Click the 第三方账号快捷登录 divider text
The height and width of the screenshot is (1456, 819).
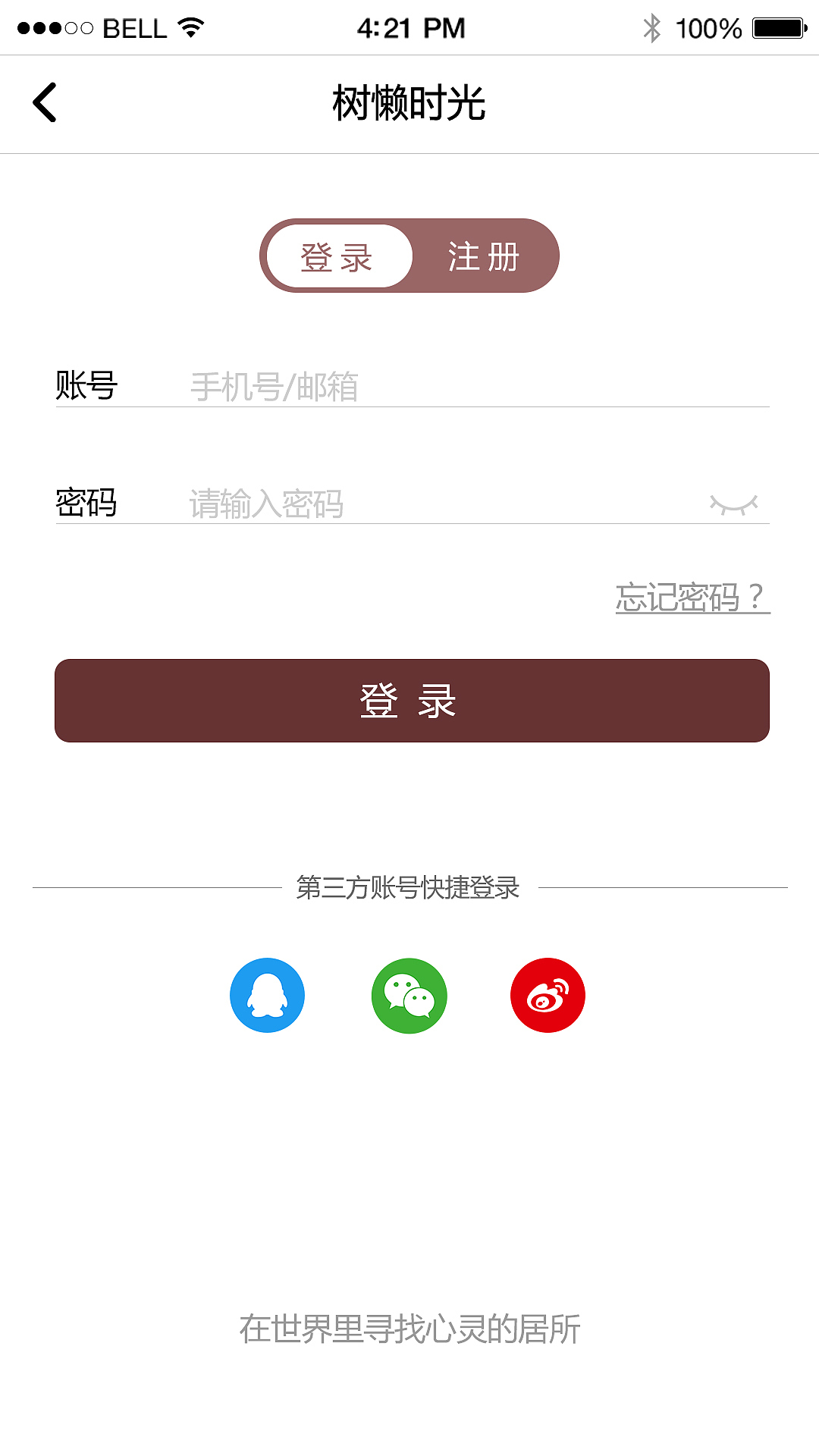(409, 887)
